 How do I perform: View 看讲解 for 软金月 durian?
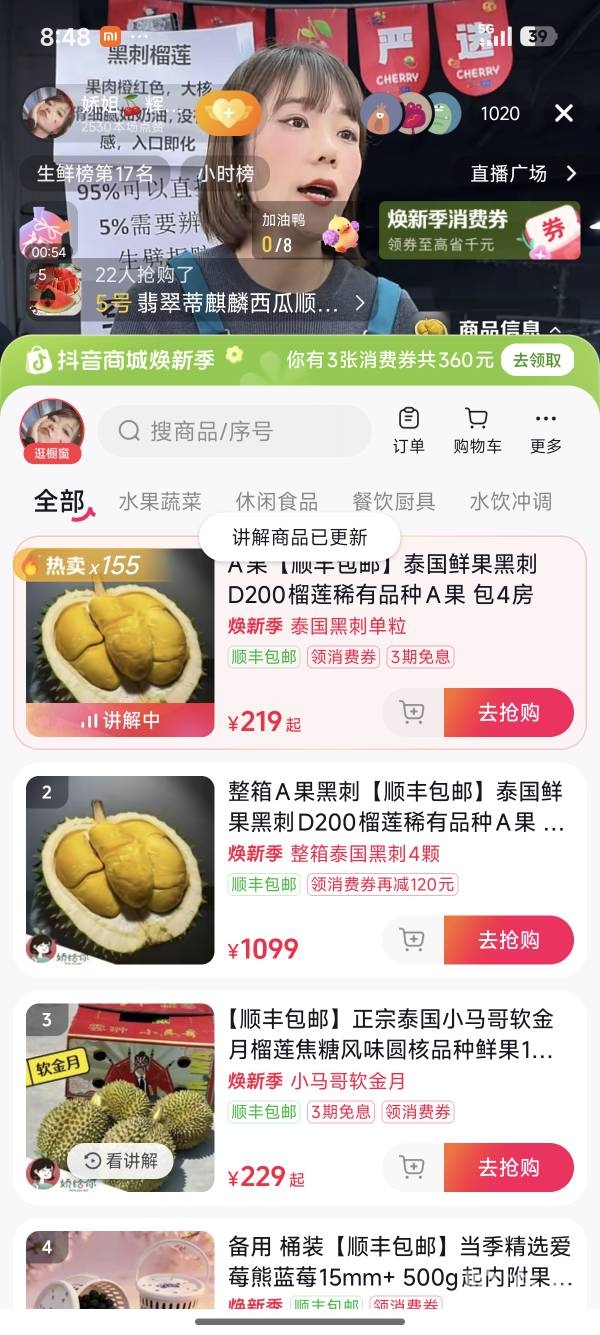pos(121,1161)
